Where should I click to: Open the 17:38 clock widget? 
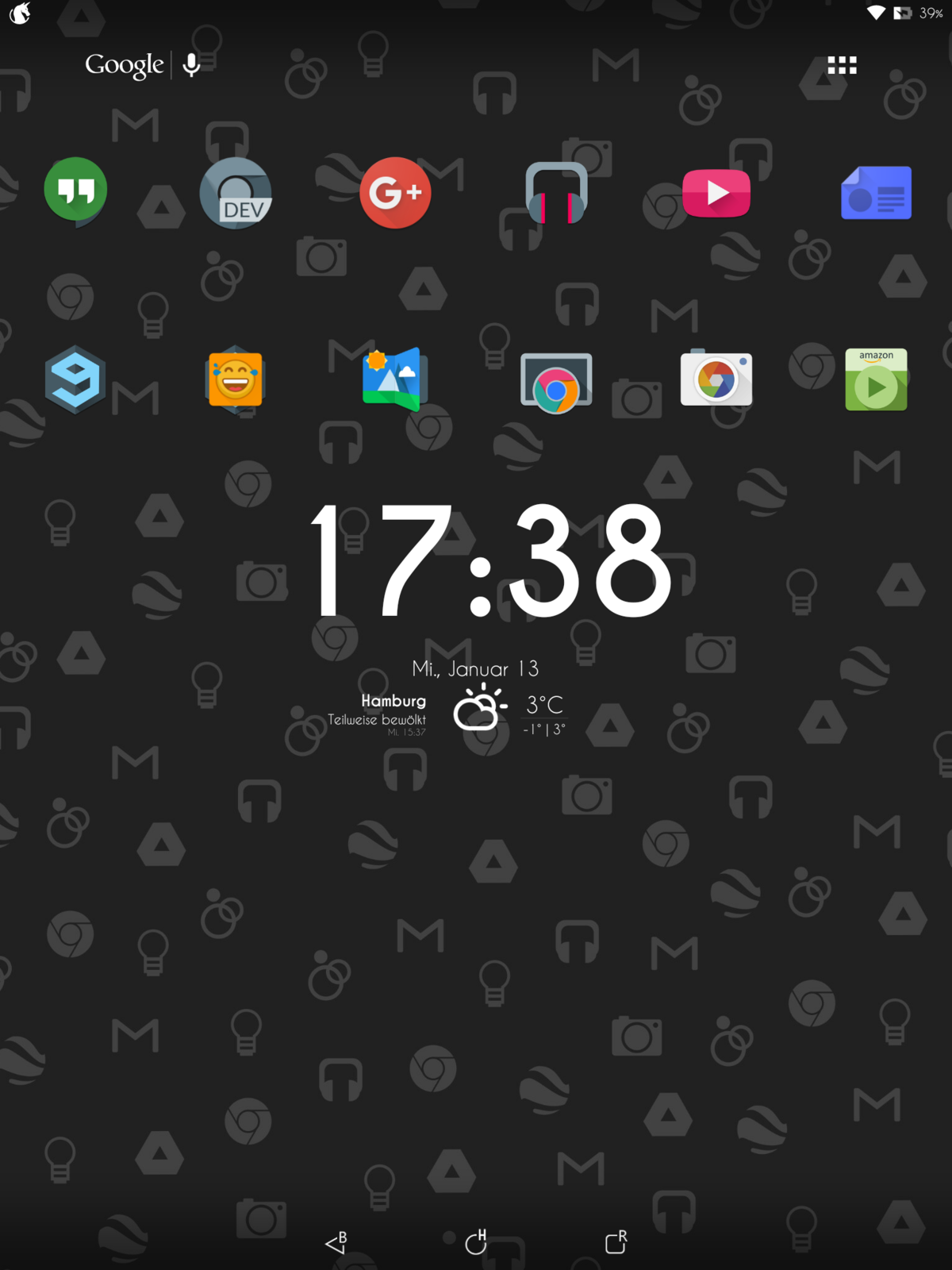click(x=490, y=560)
